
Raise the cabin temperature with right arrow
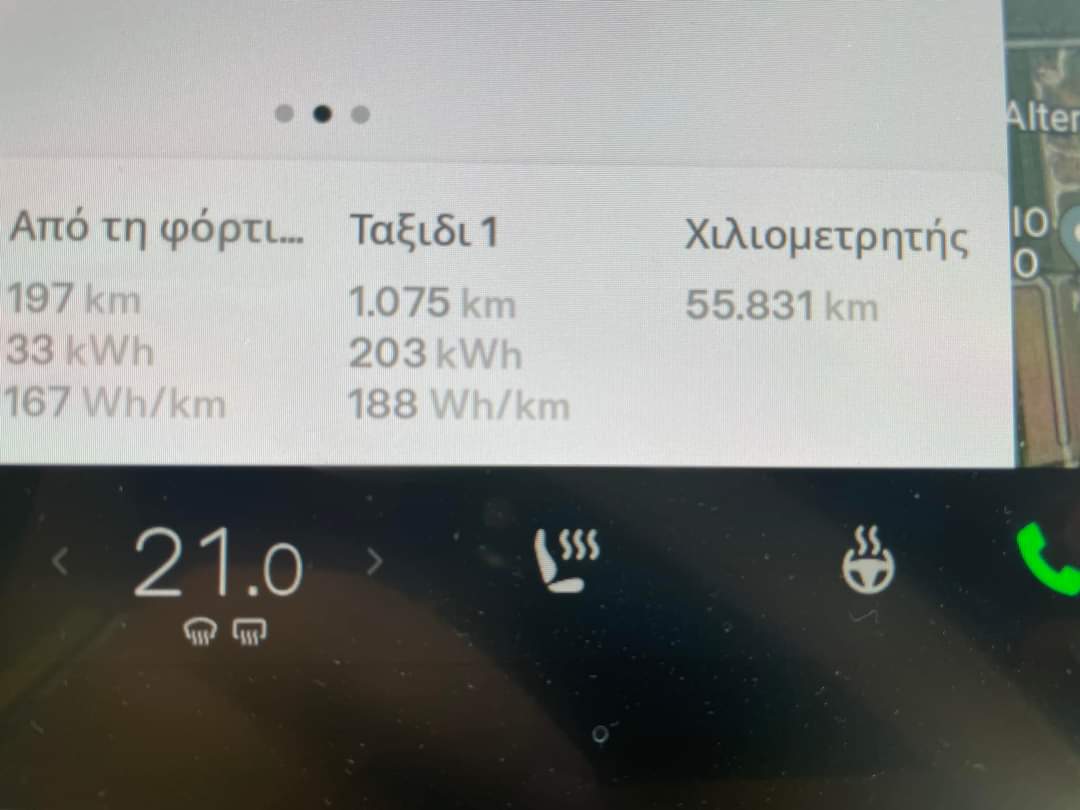(x=374, y=562)
